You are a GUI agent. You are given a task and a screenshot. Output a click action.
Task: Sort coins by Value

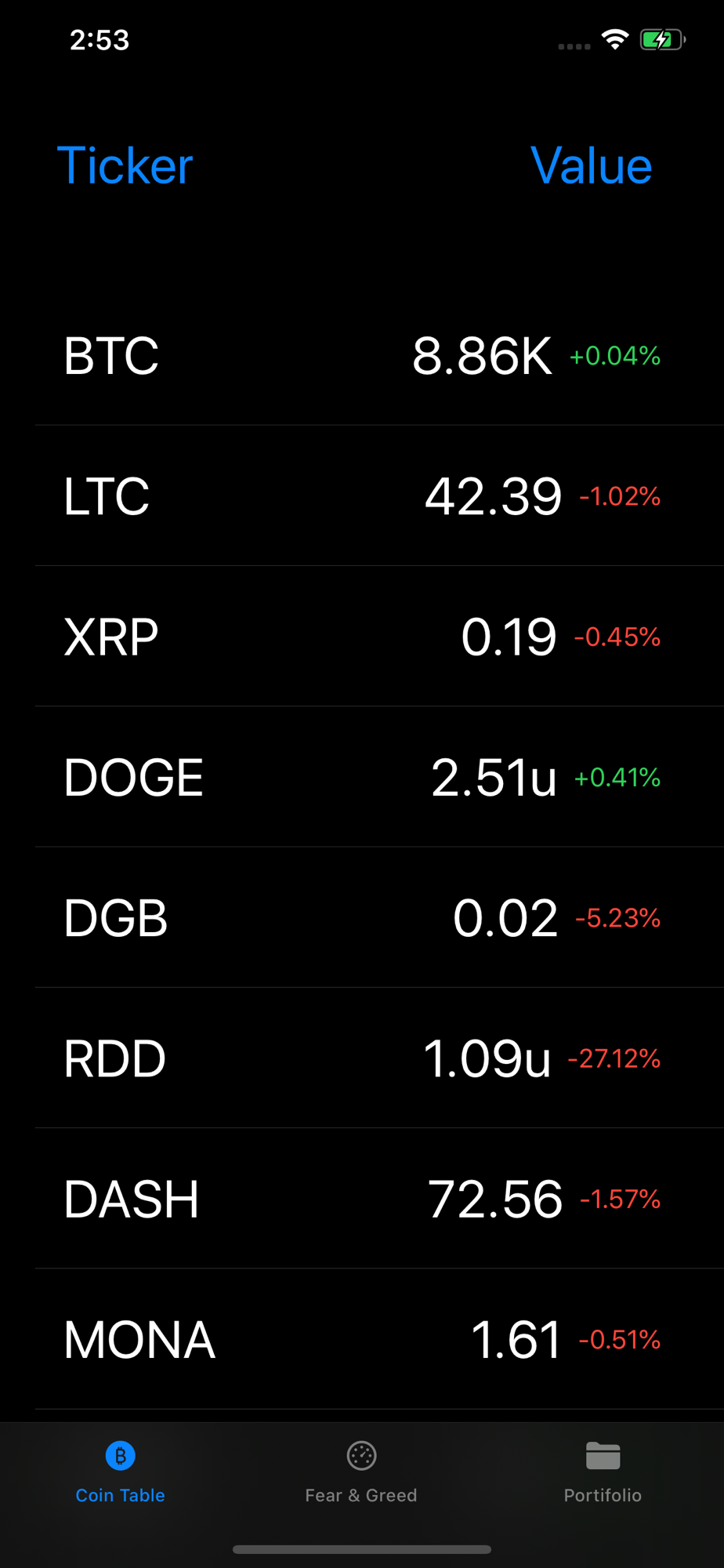[591, 165]
